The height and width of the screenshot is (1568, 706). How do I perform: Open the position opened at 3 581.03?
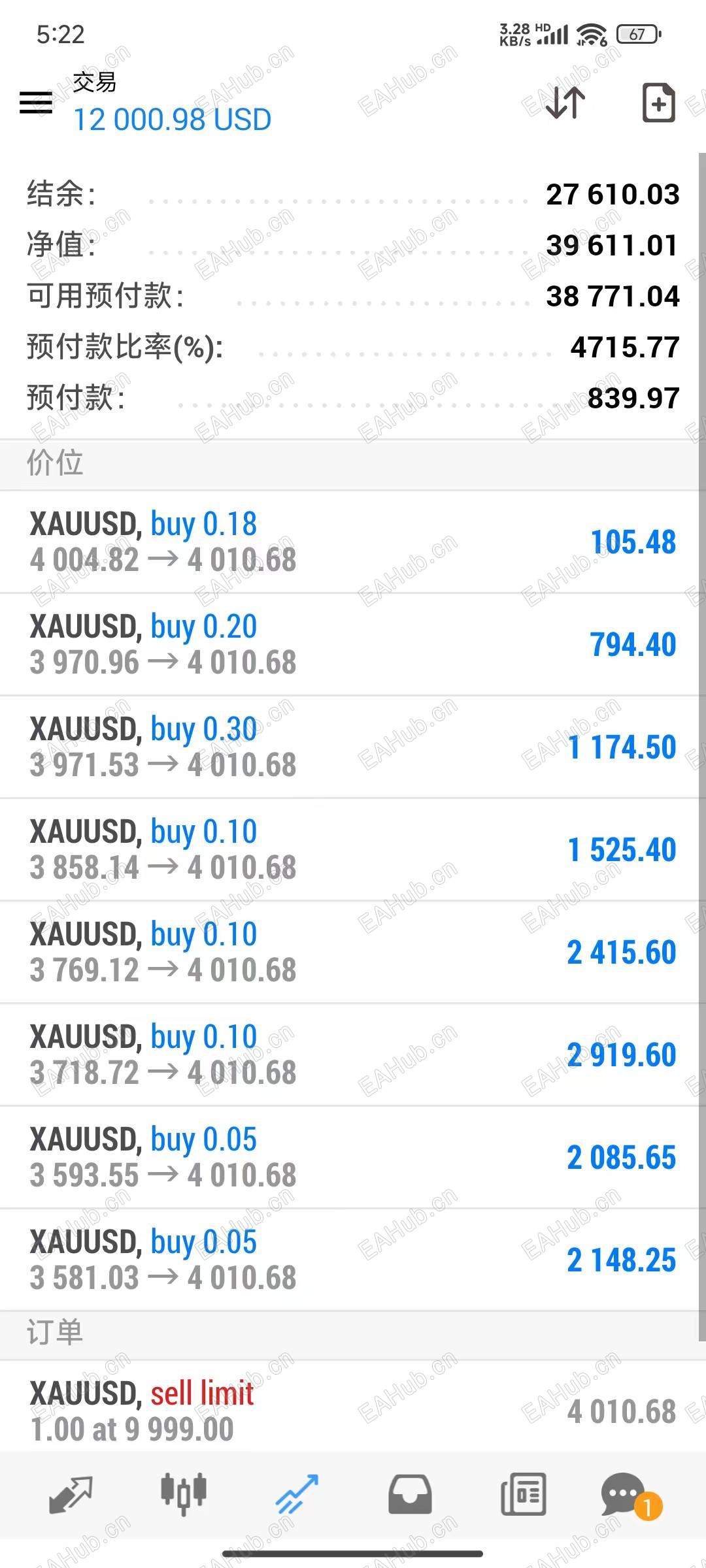coord(353,1260)
